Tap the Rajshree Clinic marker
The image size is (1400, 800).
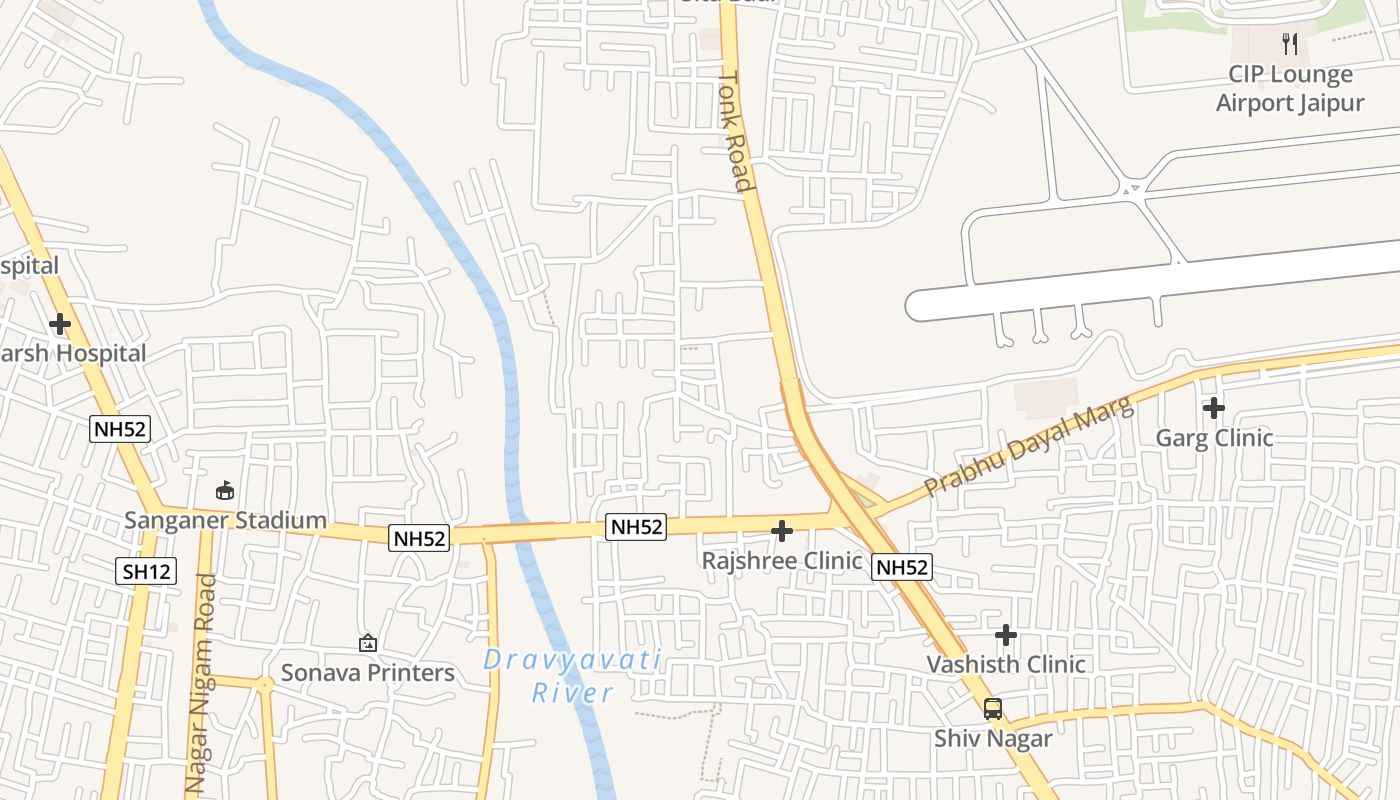[782, 531]
